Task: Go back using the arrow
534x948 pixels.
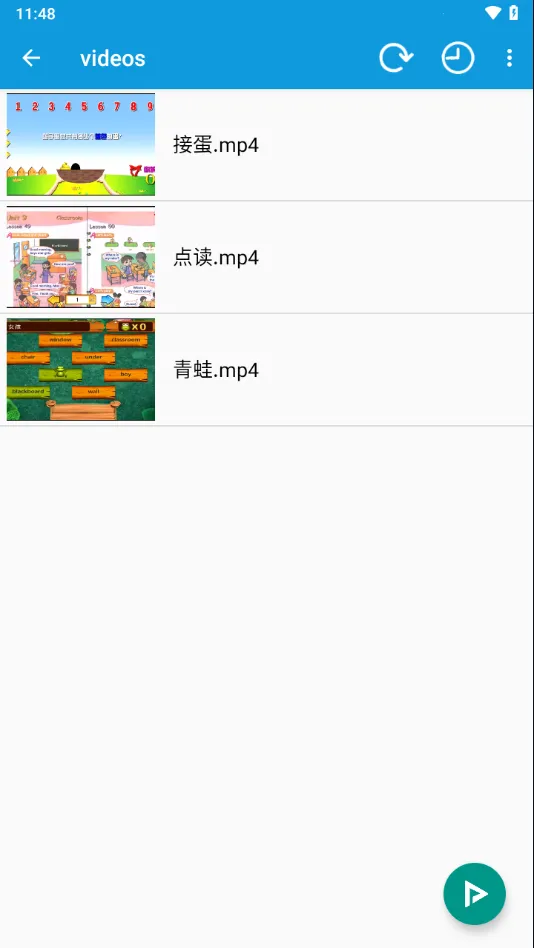Action: 31,58
